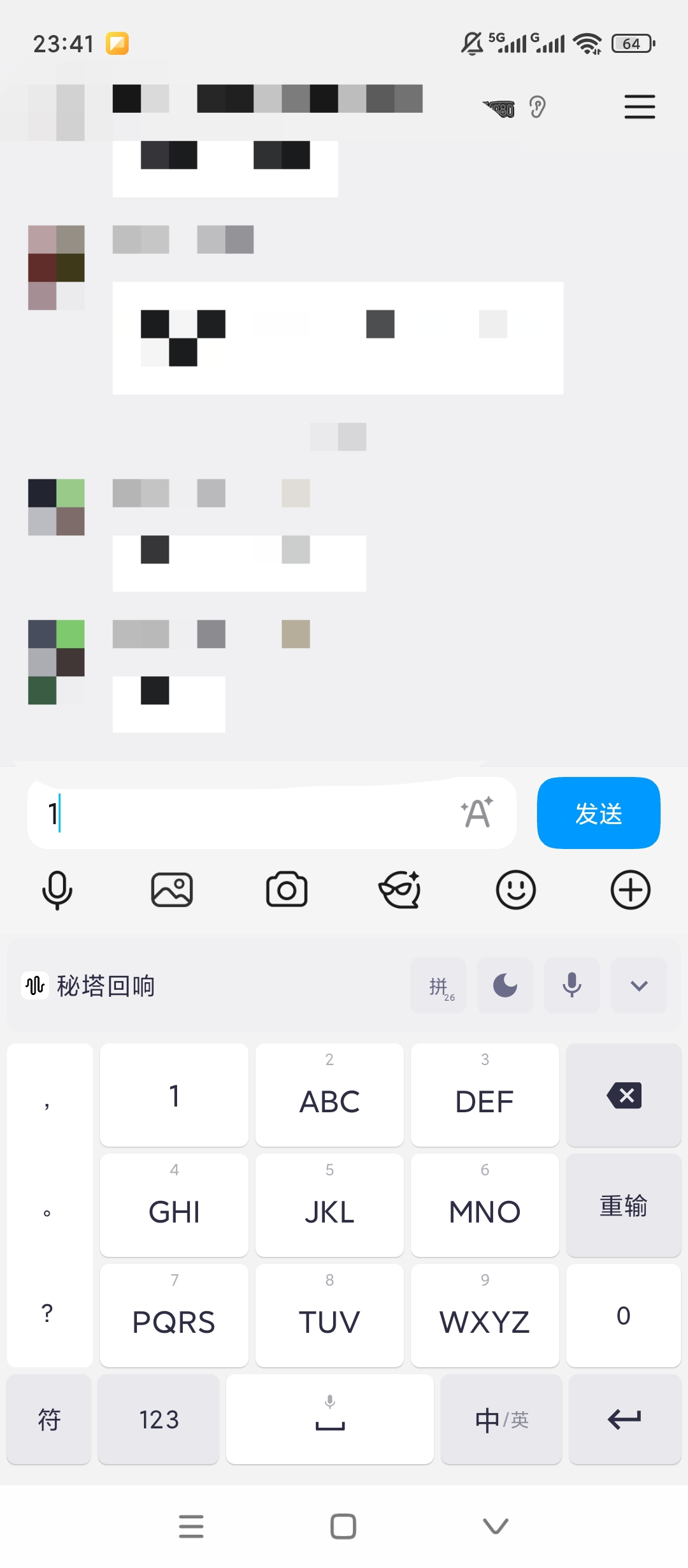The height and width of the screenshot is (1568, 688).
Task: Tap the 秘塔回响 keyboard logo
Action: coord(35,985)
